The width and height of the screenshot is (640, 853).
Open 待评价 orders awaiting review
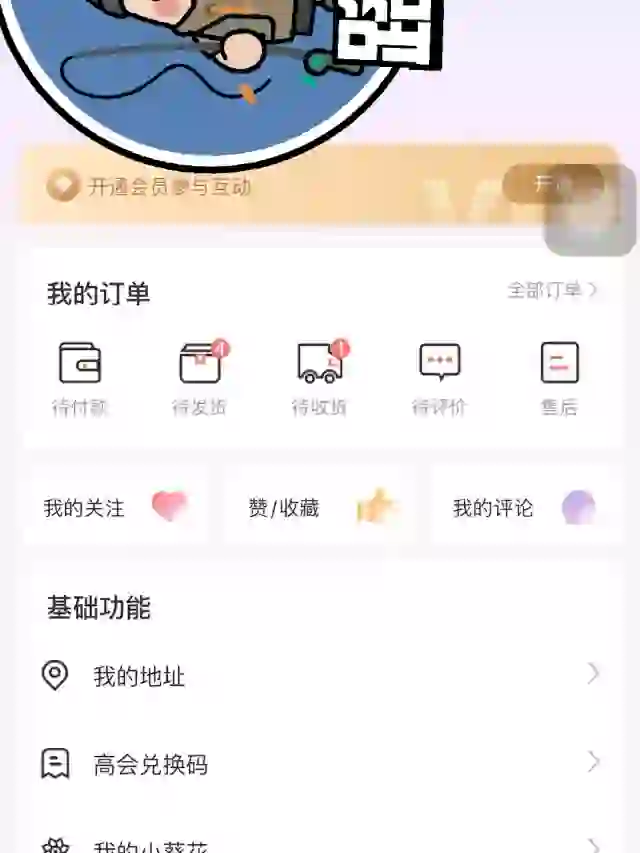[440, 377]
